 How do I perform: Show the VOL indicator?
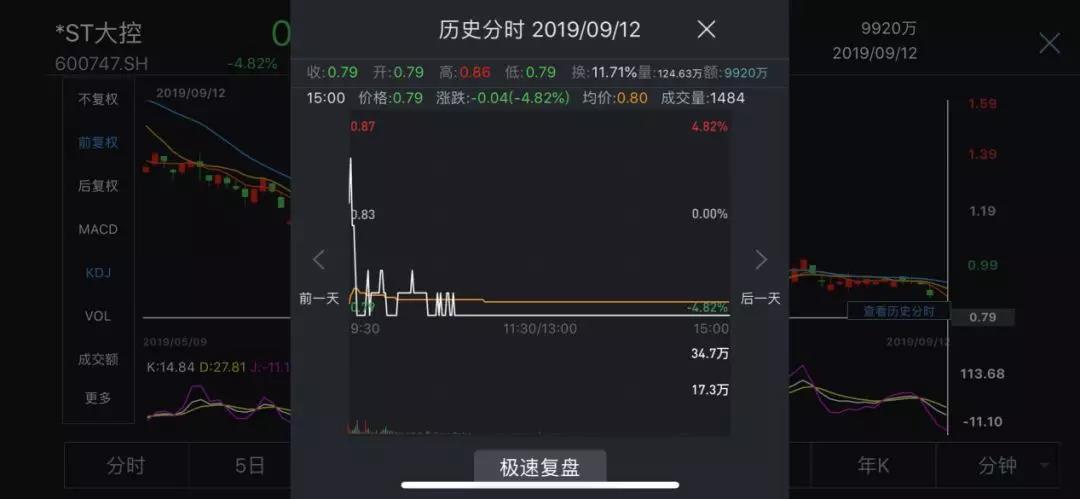[98, 316]
